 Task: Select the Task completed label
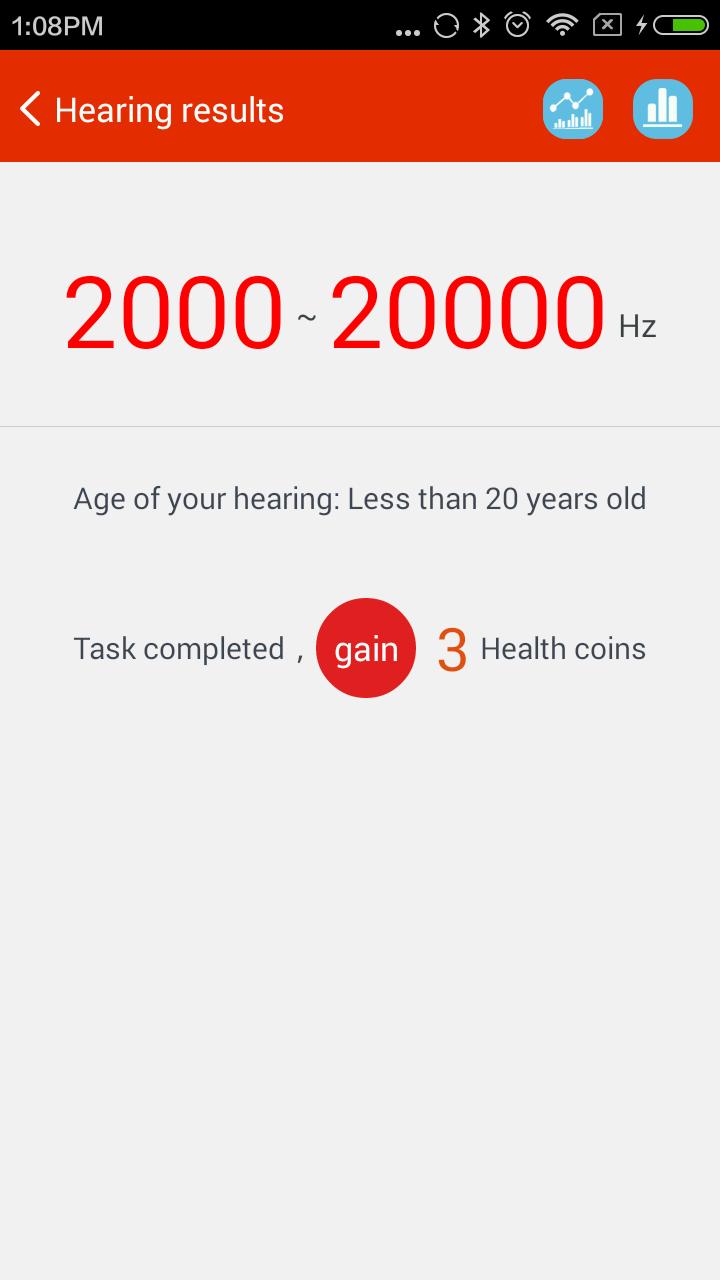coord(178,649)
